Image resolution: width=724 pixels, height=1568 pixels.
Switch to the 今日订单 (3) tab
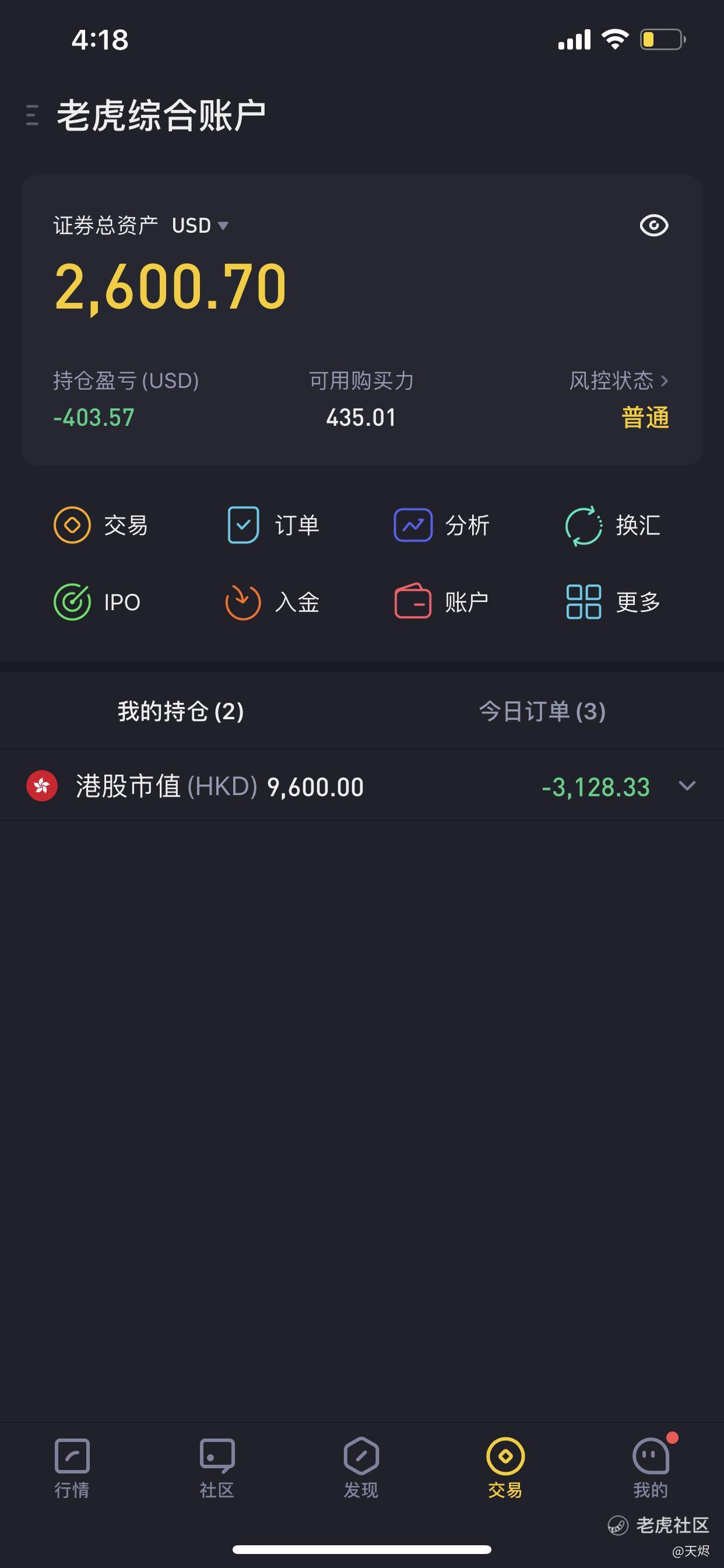tap(542, 711)
